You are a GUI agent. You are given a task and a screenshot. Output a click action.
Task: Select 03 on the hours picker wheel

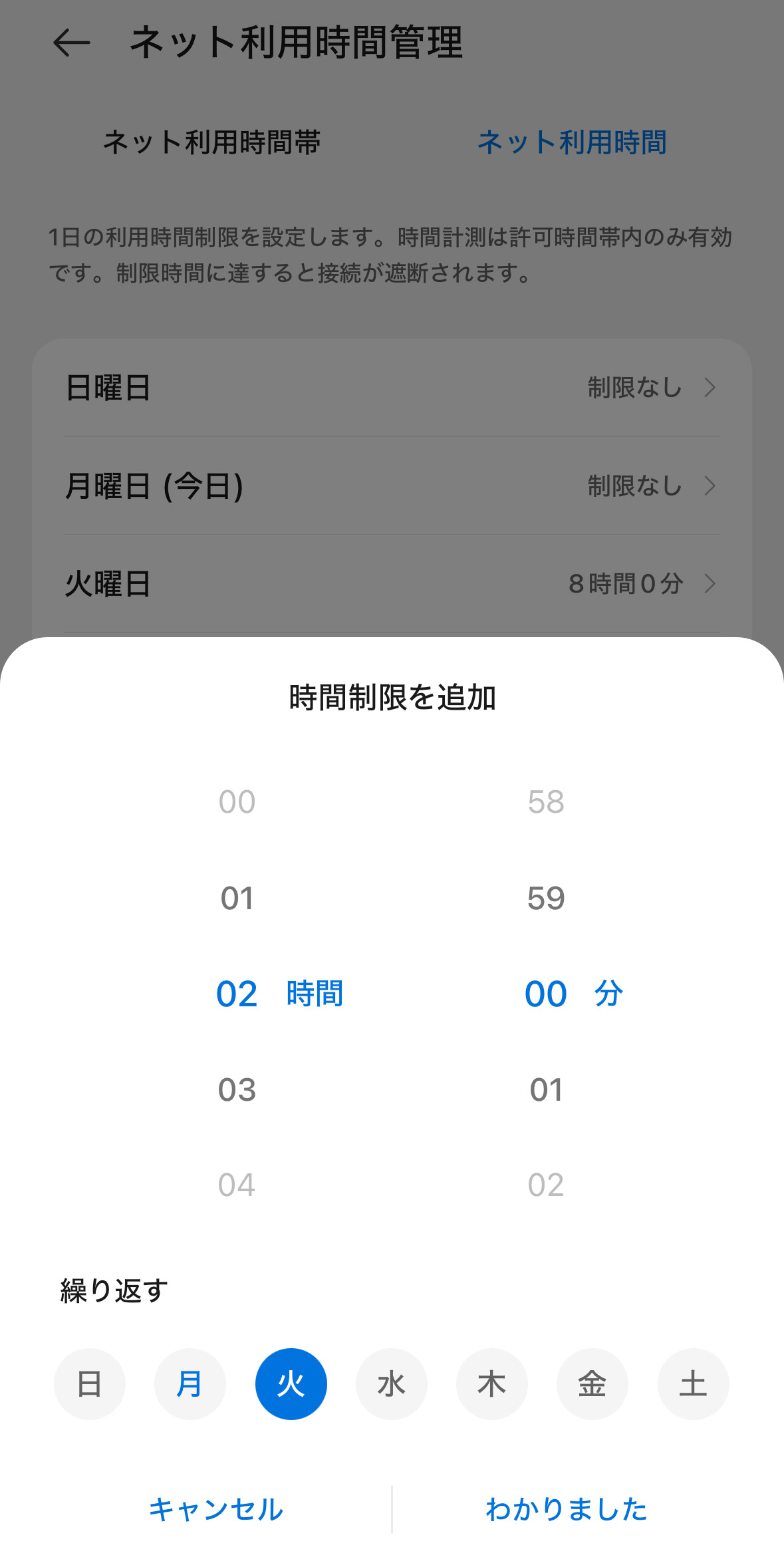237,1089
